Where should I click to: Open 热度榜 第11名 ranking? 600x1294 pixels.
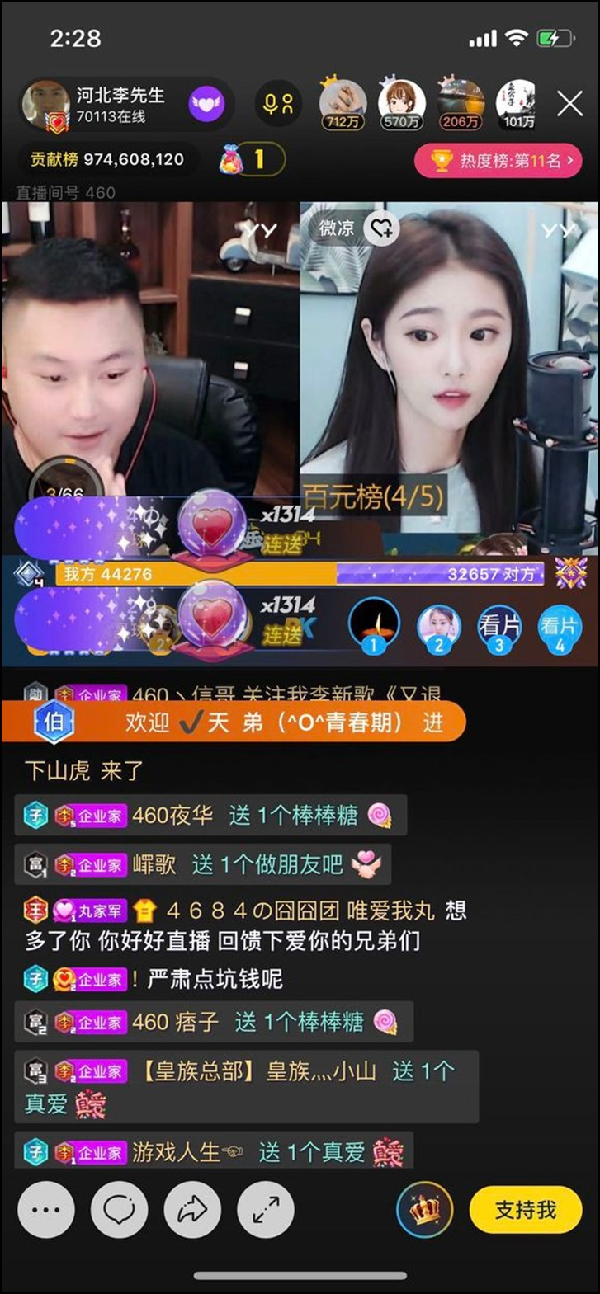coord(498,160)
